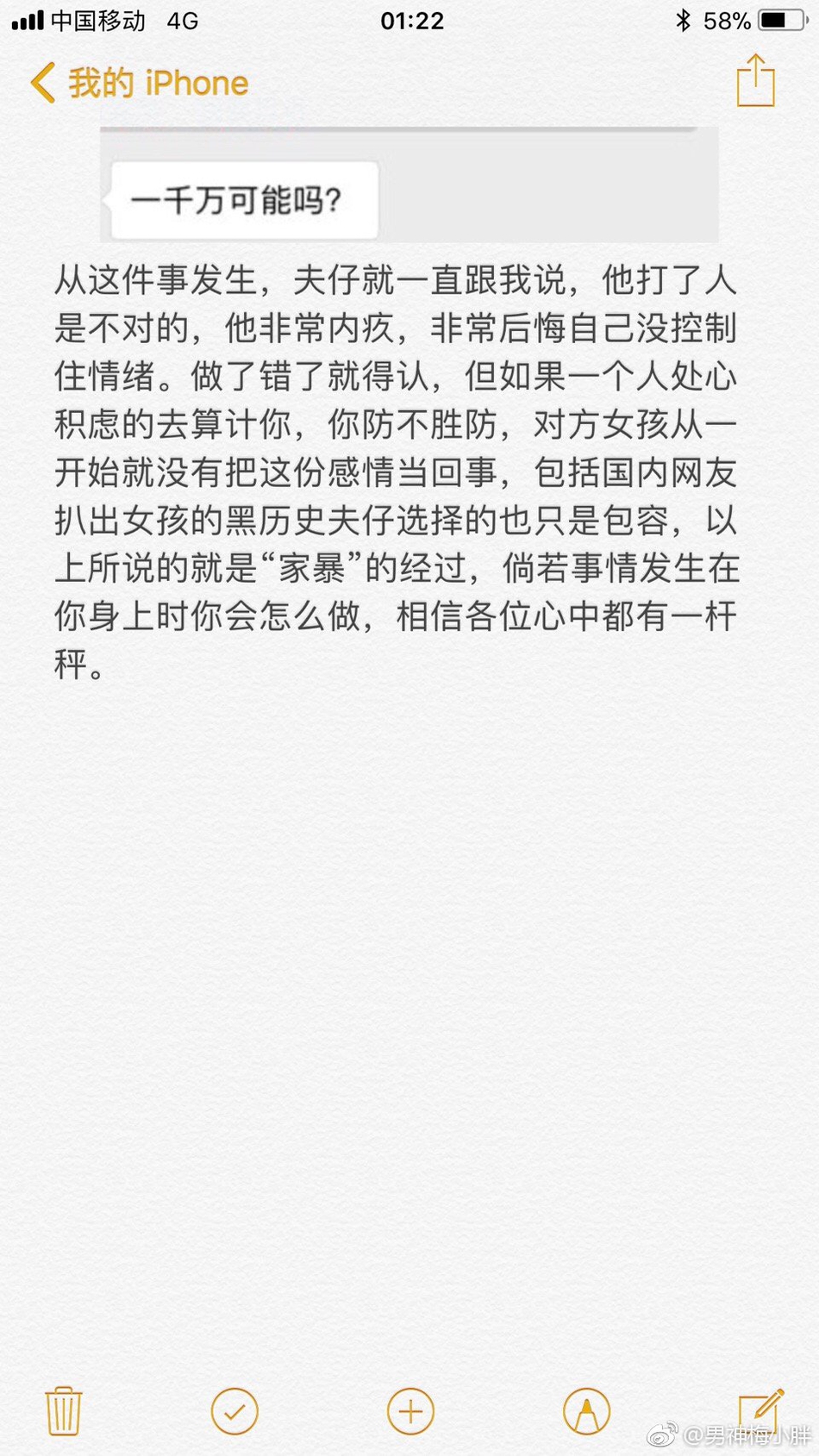Open the plus attachment menu
The image size is (819, 1456).
click(x=410, y=1411)
